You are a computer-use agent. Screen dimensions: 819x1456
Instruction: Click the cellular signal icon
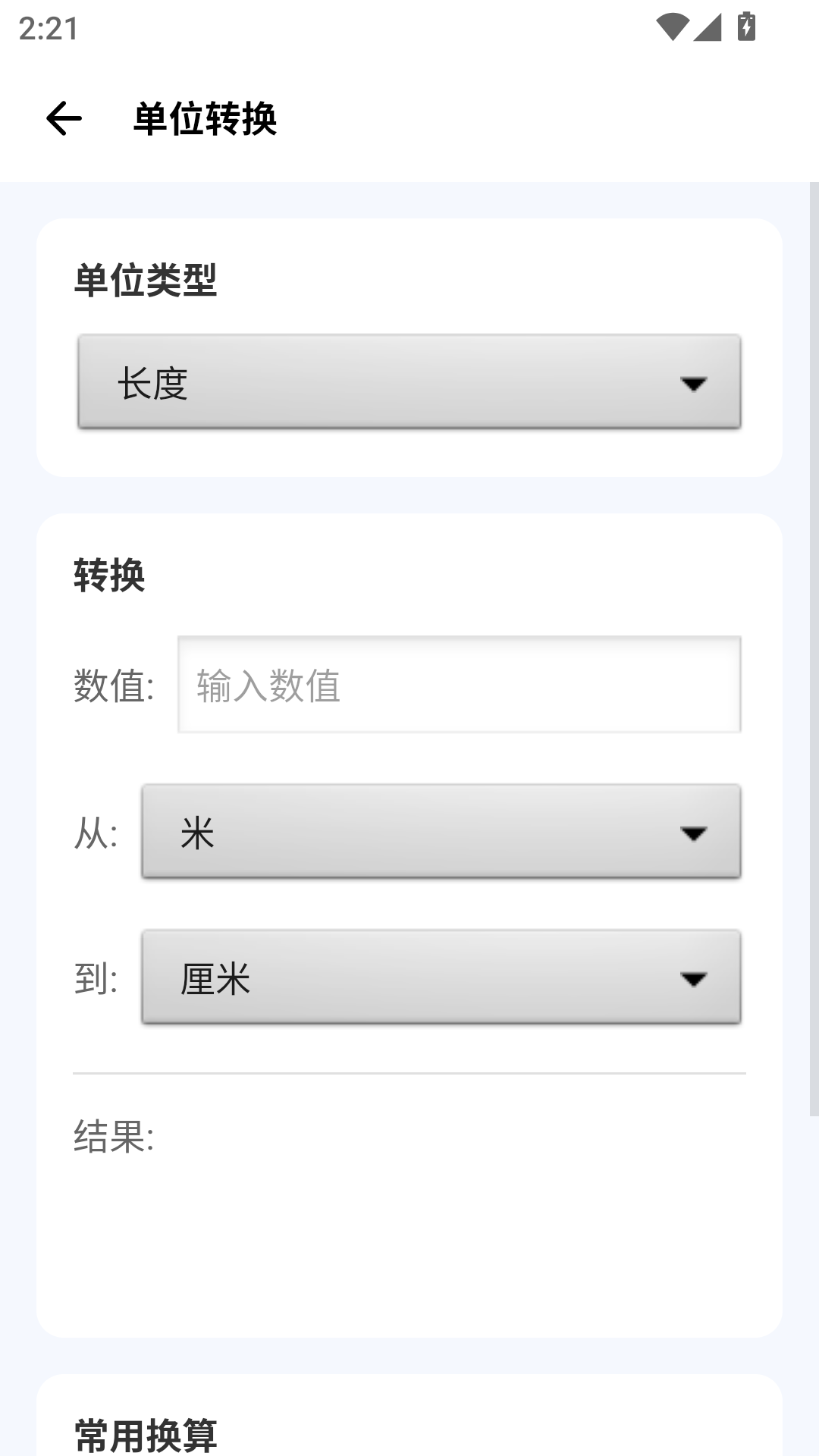coord(709,25)
